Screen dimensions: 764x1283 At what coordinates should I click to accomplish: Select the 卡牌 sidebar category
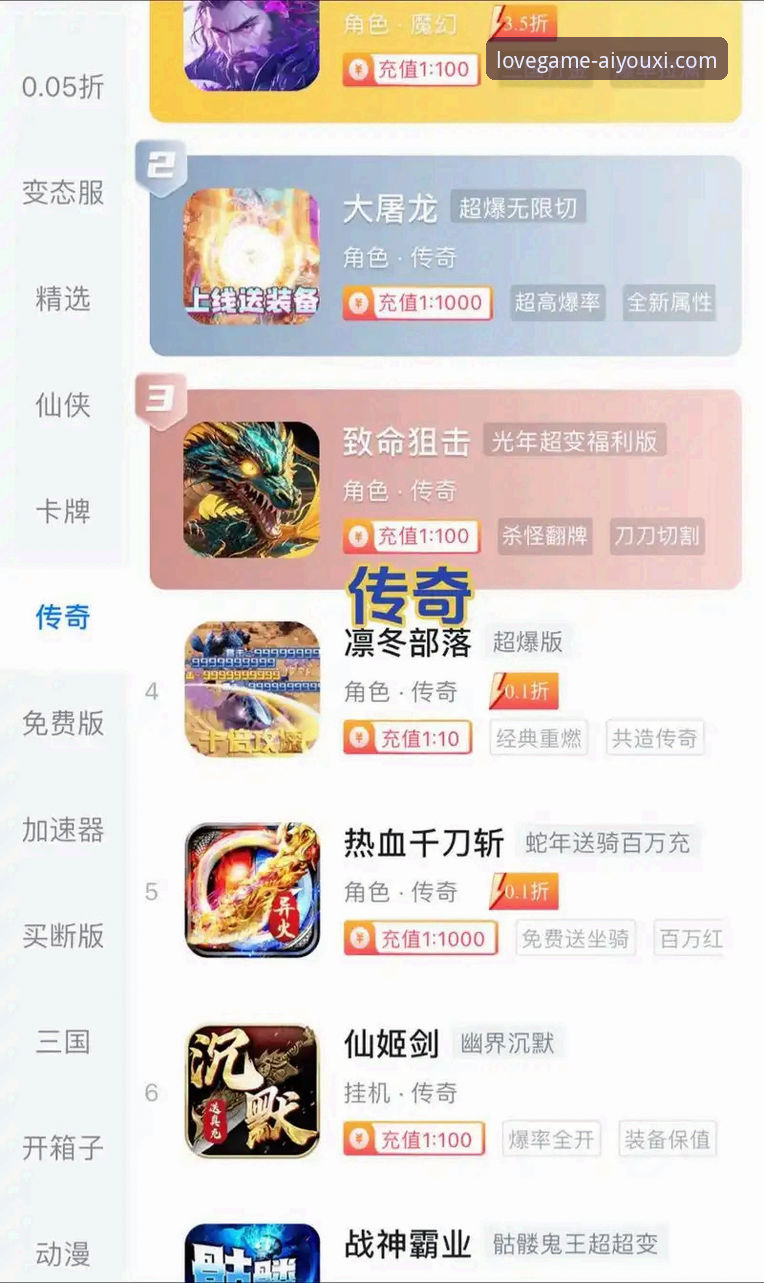[x=62, y=511]
